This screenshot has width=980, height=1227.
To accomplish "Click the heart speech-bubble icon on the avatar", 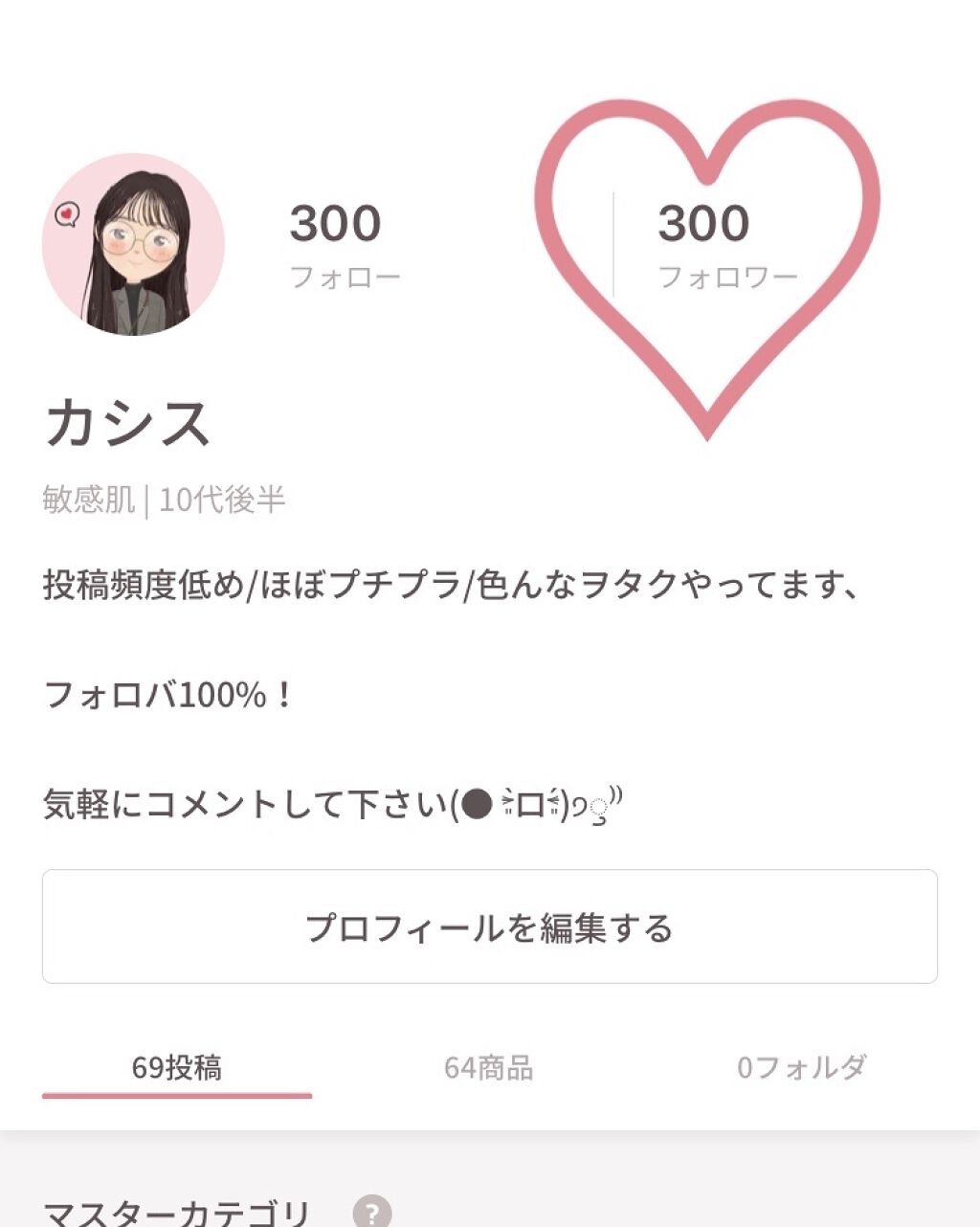I will [67, 212].
